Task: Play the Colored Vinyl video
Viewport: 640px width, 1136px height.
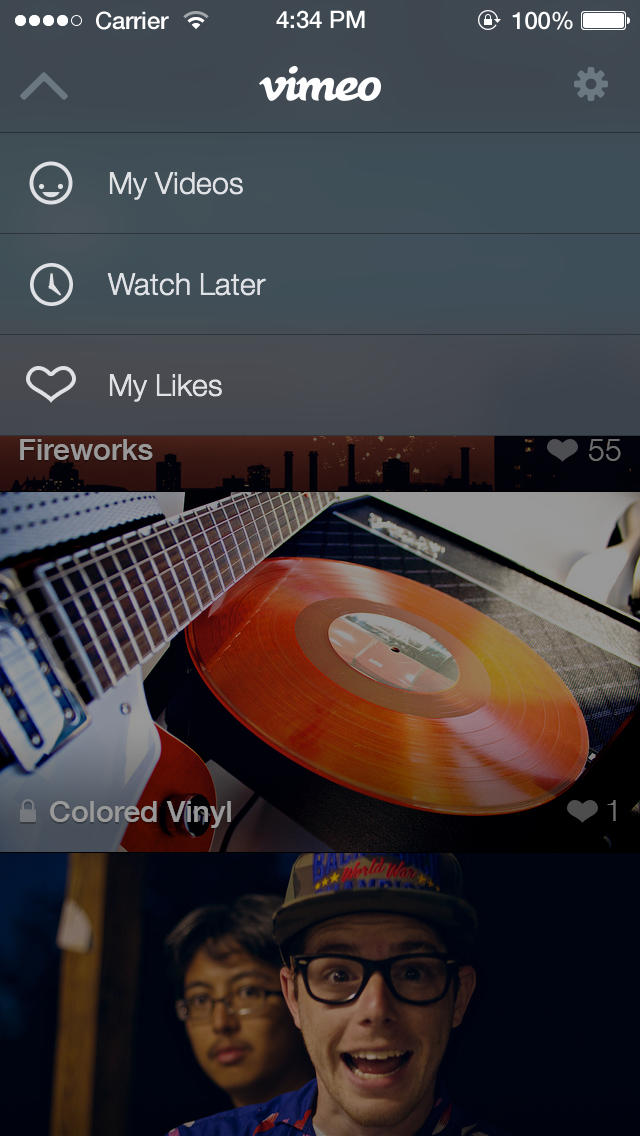Action: click(320, 670)
